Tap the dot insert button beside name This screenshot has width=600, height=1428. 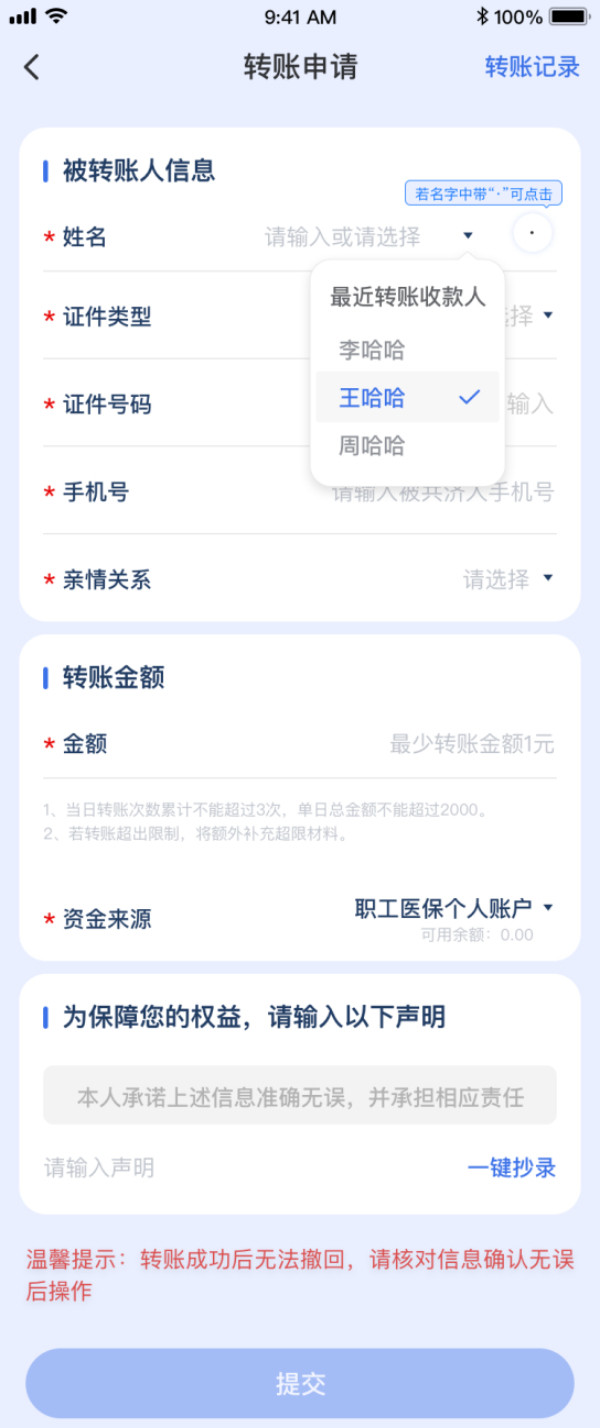pos(532,234)
